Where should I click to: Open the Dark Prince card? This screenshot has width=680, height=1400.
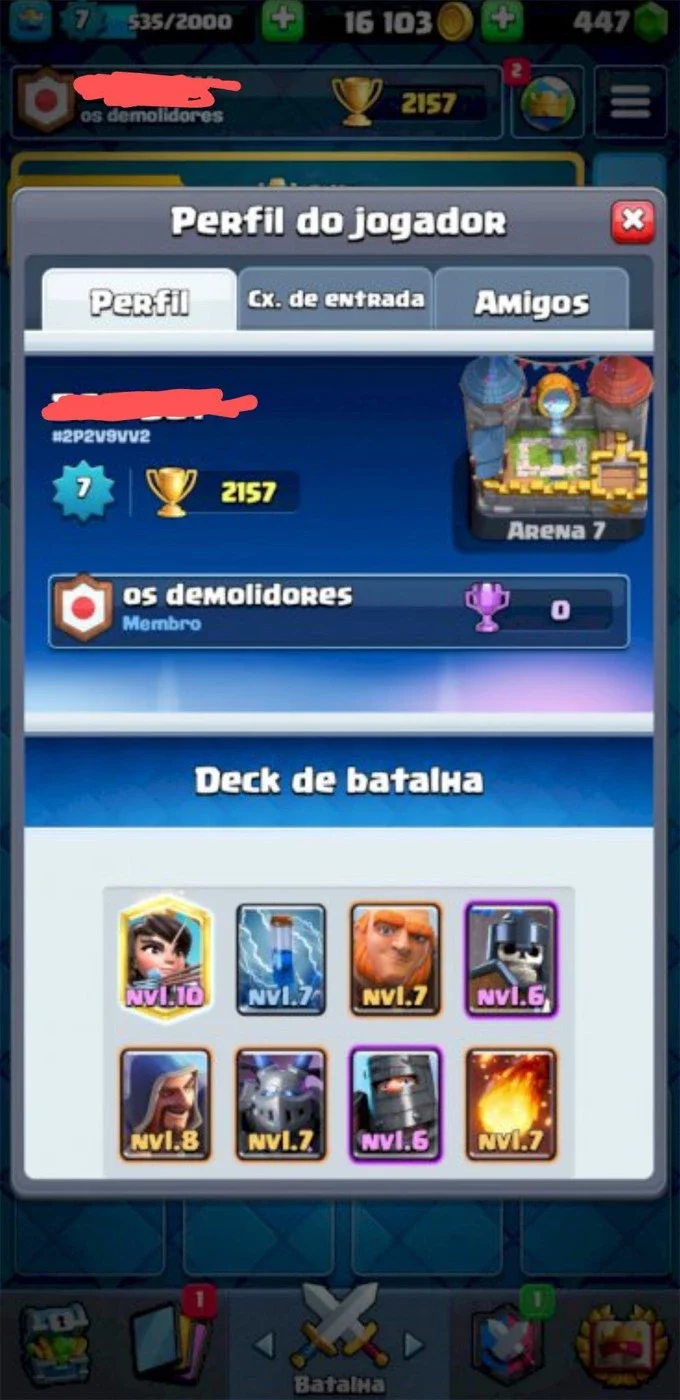pyautogui.click(x=396, y=1104)
